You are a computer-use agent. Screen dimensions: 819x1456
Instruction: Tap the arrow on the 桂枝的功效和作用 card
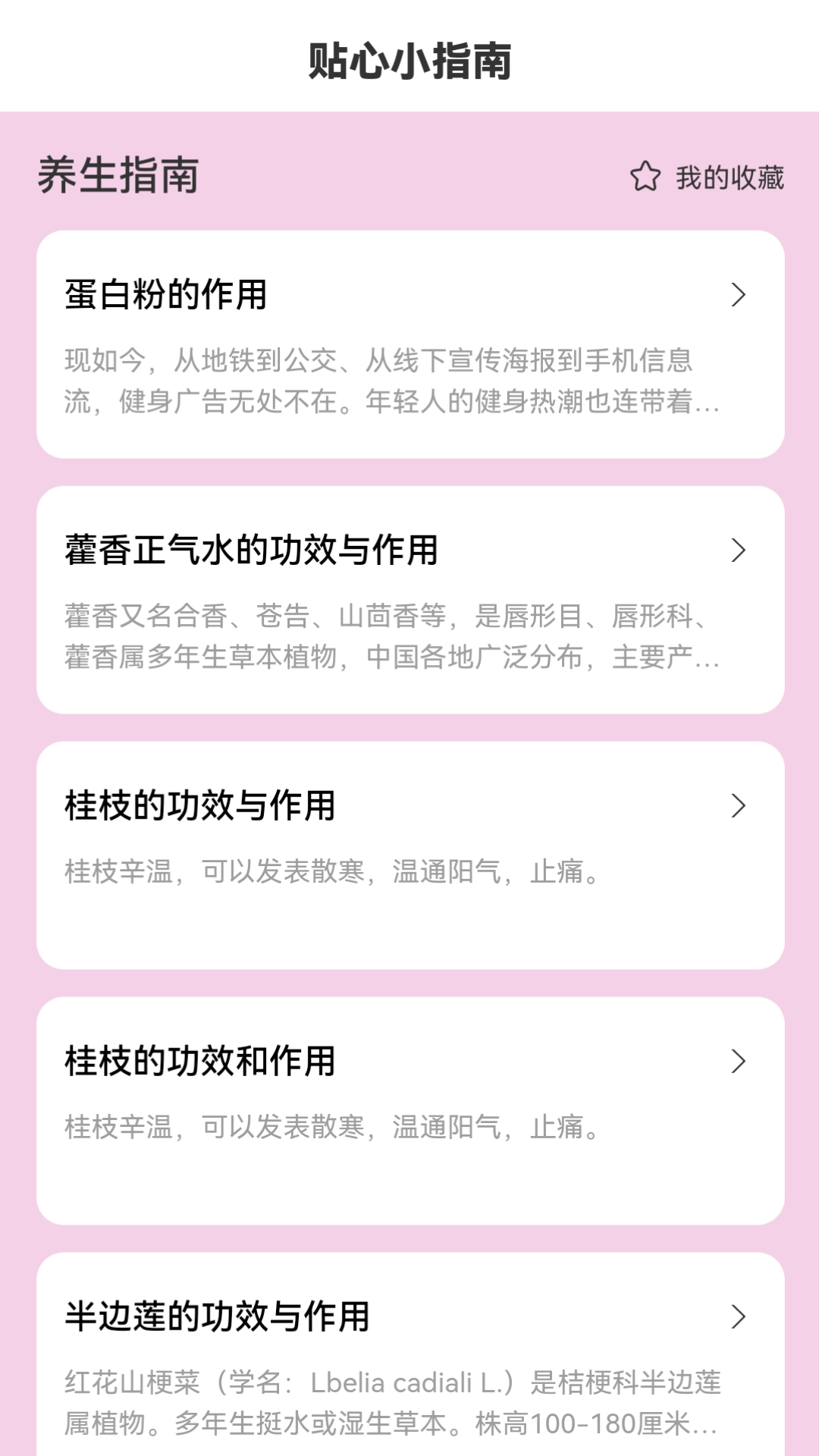click(x=738, y=1062)
